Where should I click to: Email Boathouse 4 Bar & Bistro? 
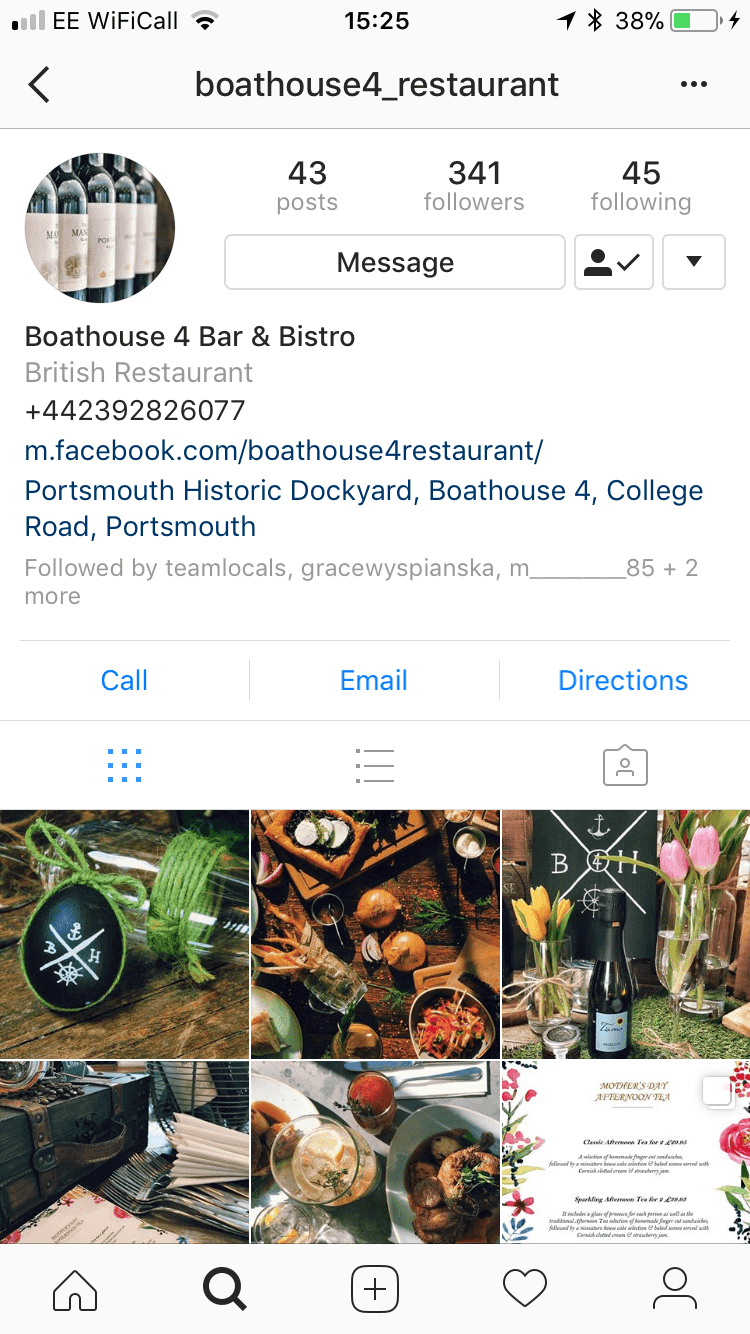pyautogui.click(x=373, y=681)
